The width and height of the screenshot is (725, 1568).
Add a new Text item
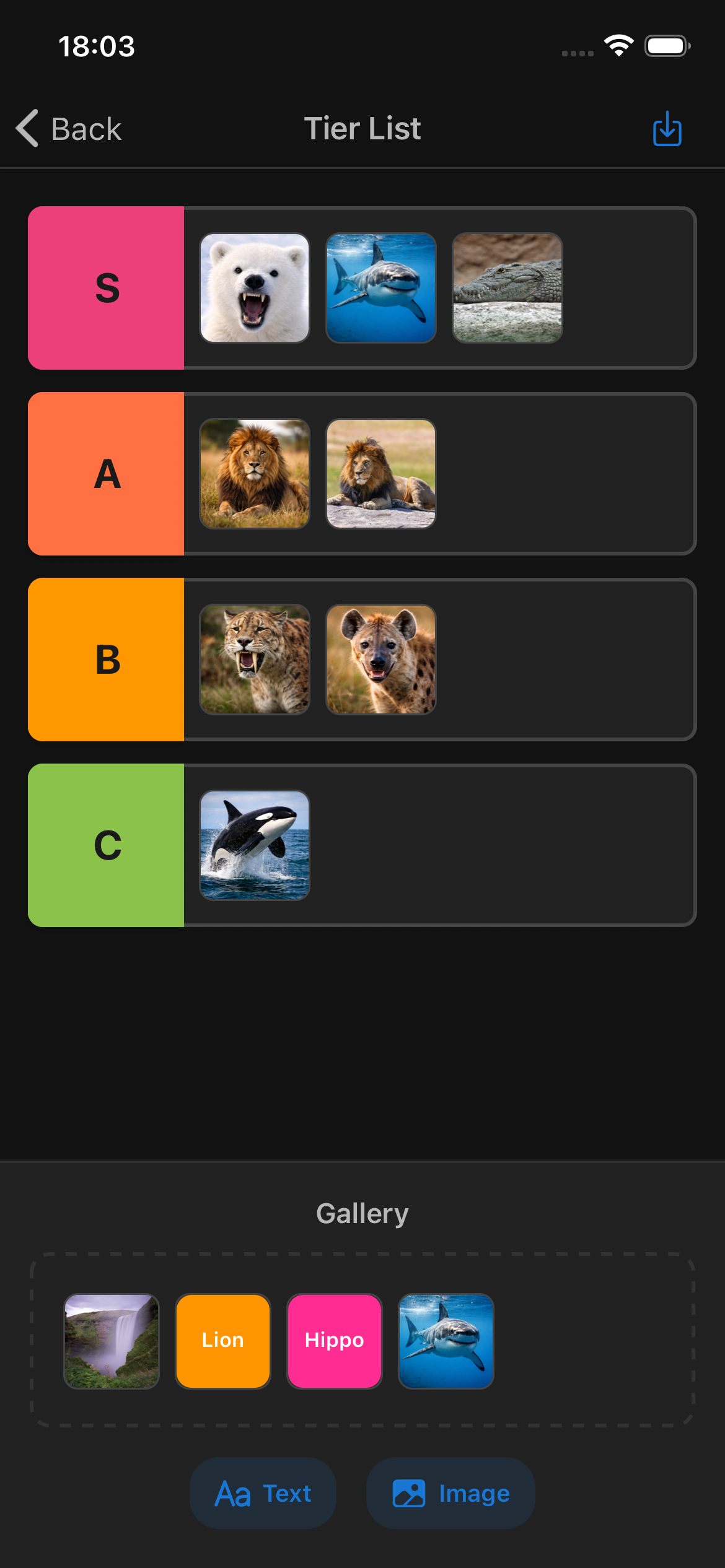click(263, 1493)
